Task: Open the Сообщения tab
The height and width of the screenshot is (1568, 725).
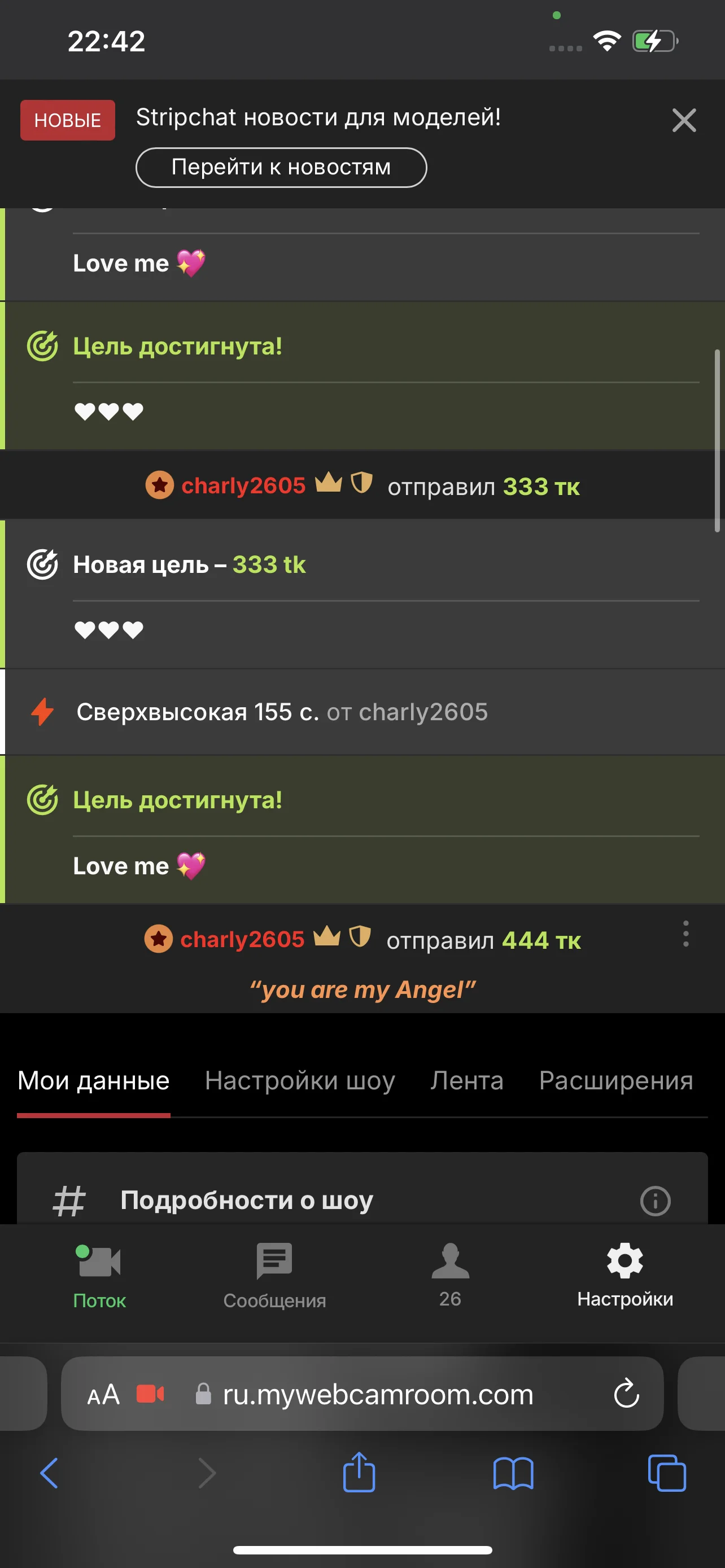Action: (x=274, y=1276)
